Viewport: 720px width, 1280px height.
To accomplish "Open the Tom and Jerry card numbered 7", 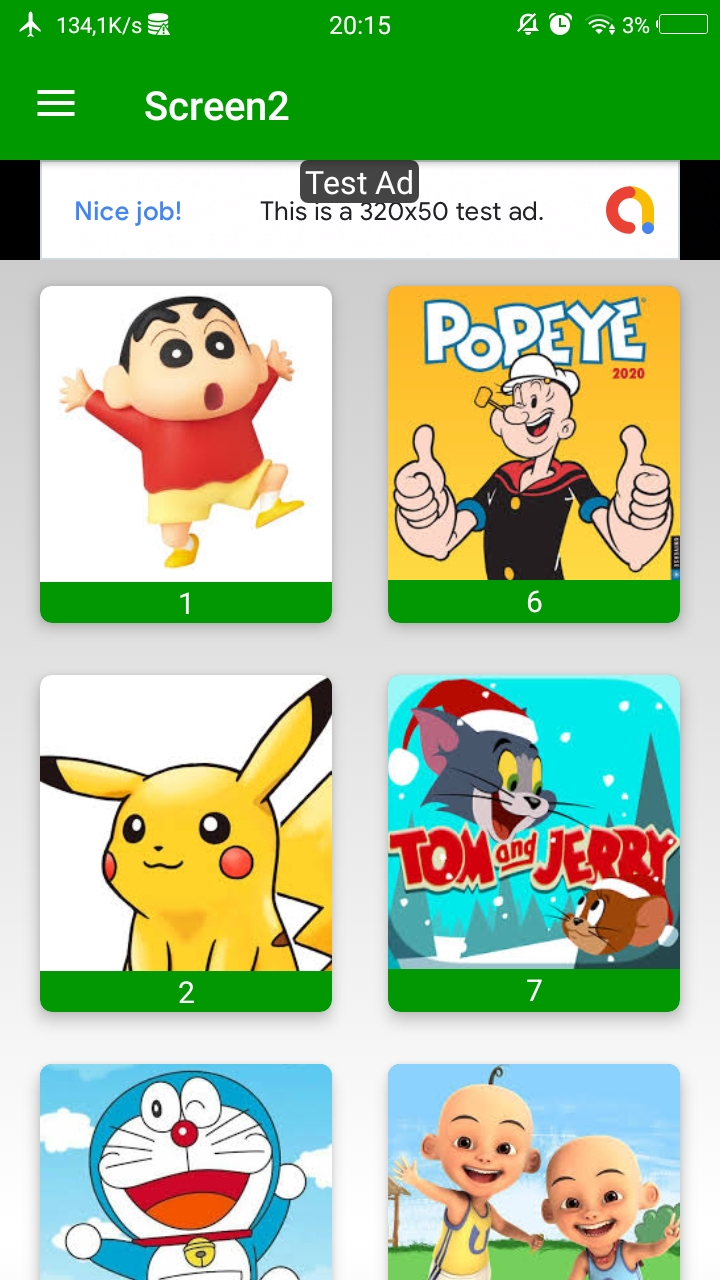I will 534,842.
